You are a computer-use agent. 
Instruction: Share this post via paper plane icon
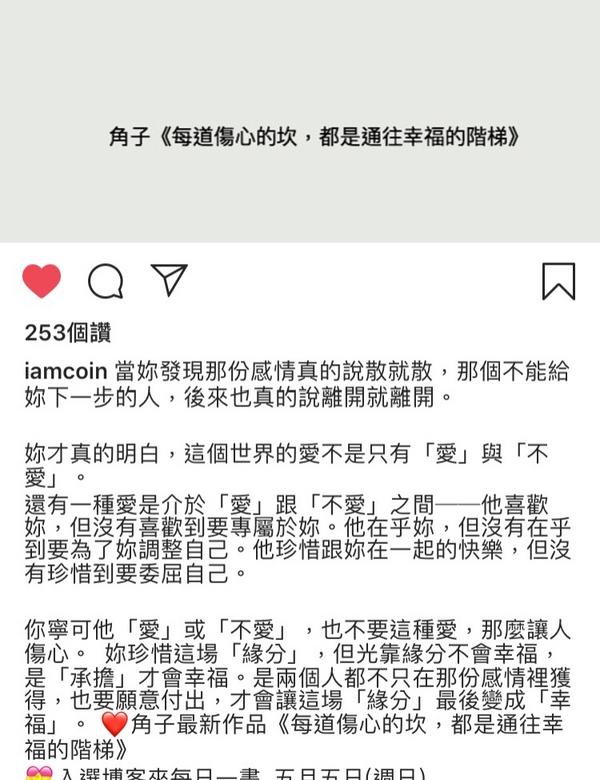point(169,280)
